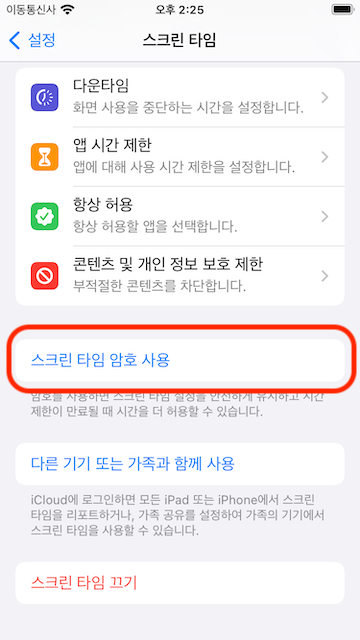
Task: Open the 다운타임 settings row
Action: pos(180,98)
